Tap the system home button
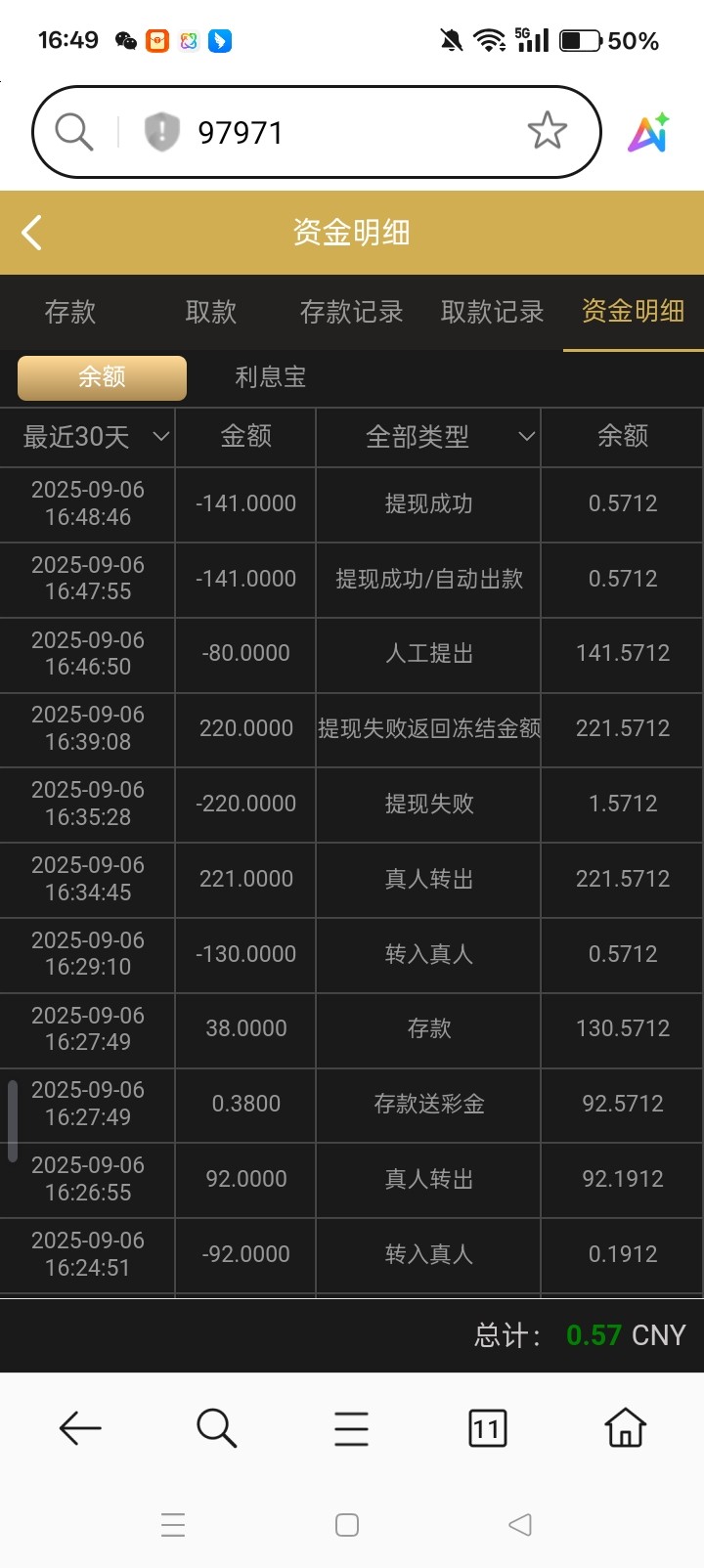 click(x=347, y=1525)
